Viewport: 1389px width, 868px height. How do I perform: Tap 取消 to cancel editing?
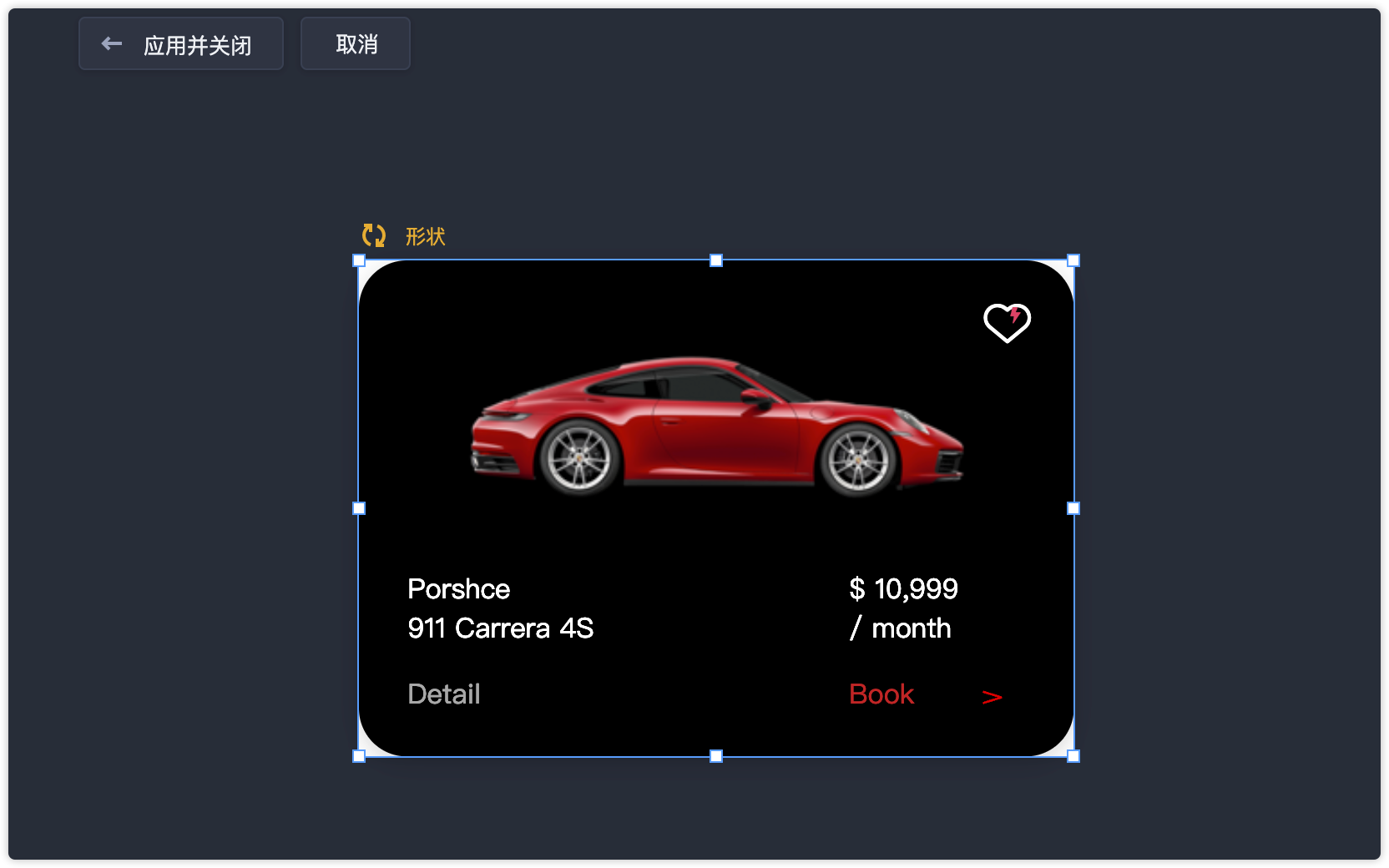pos(356,44)
